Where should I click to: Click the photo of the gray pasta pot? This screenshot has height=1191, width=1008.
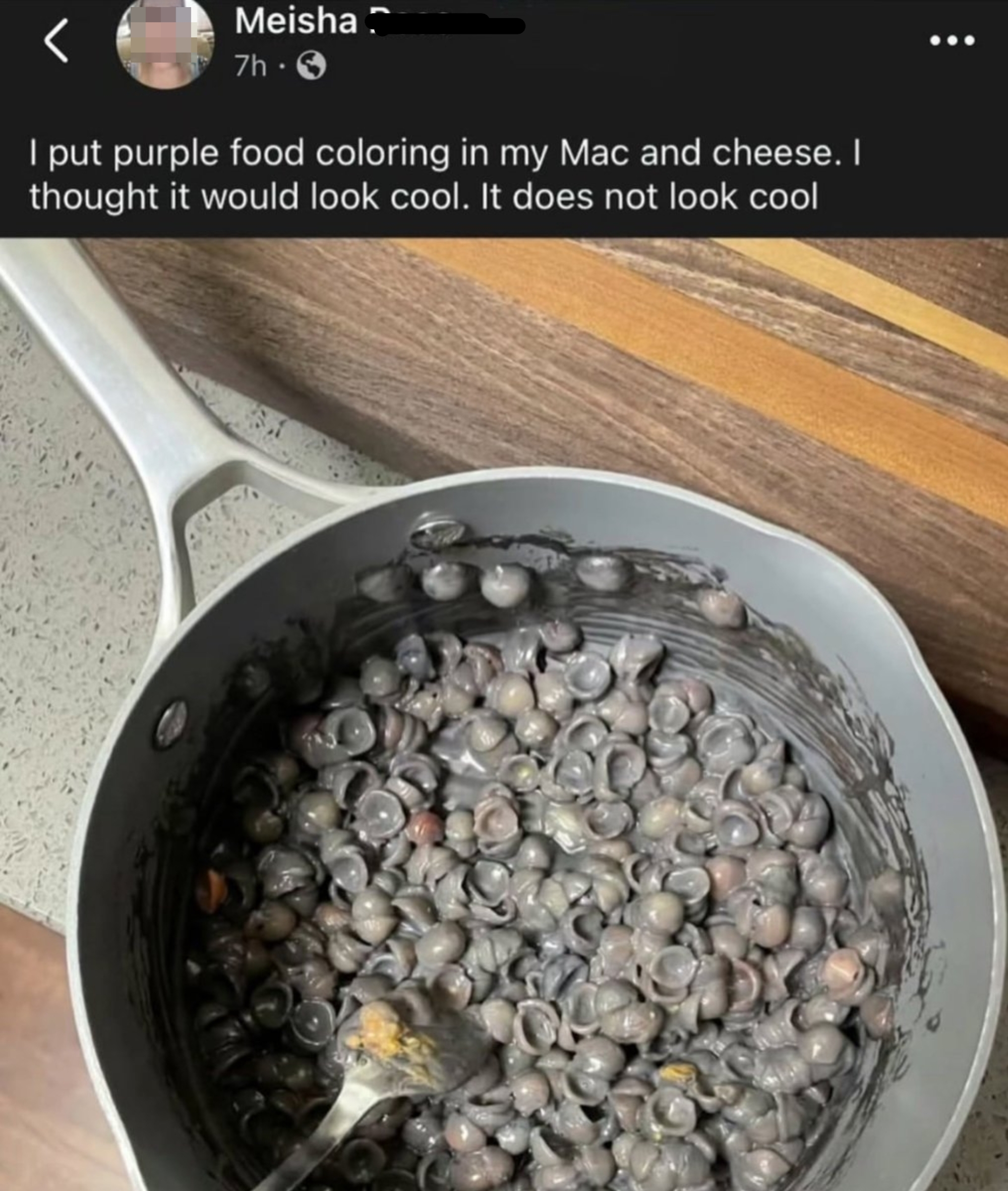coord(514,800)
